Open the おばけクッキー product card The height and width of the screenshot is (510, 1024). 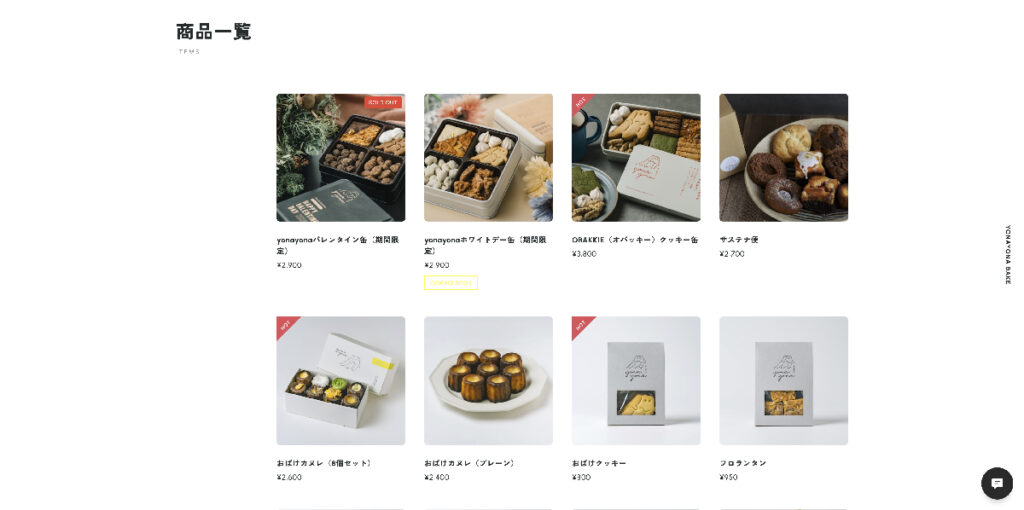click(636, 381)
